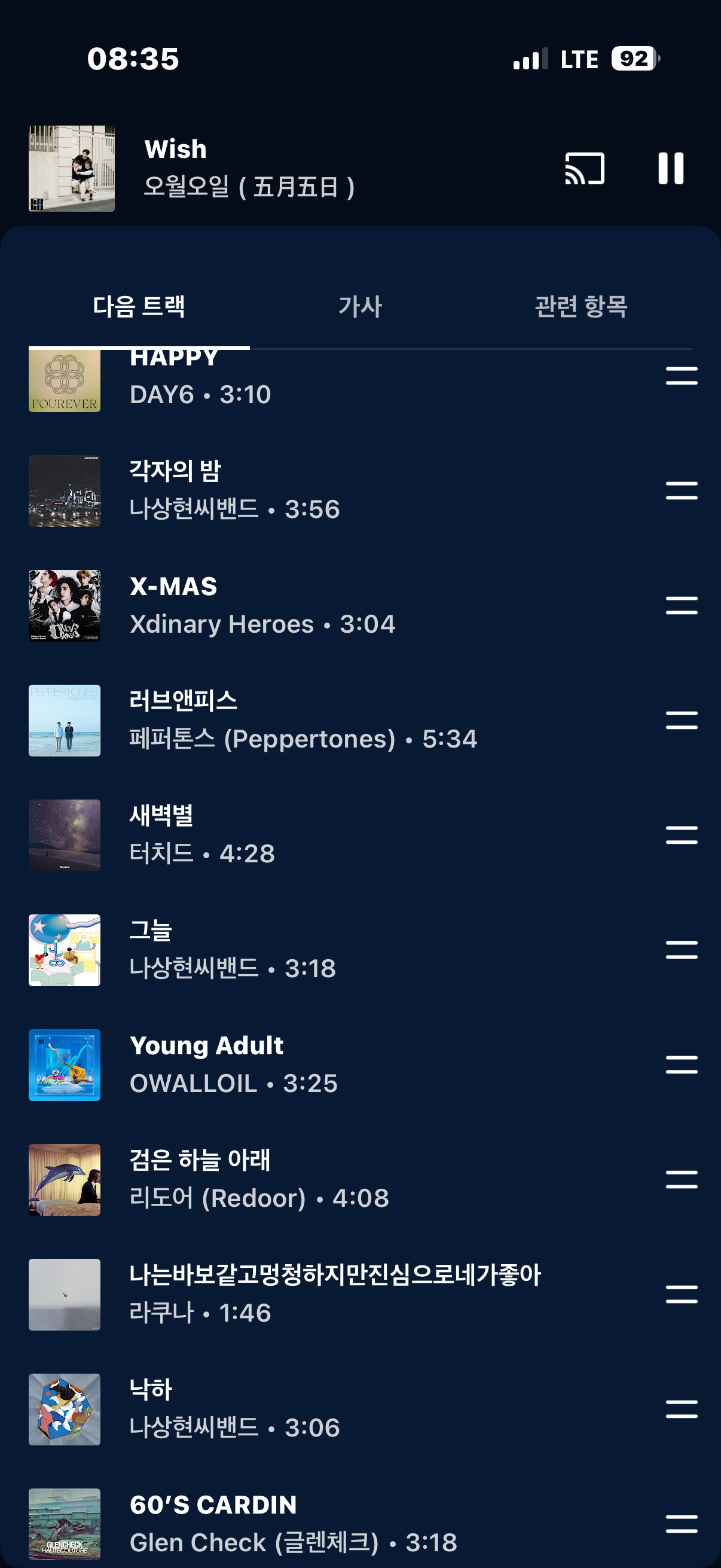Tap the reorder handle for 새벽별
The image size is (721, 1568).
682,835
